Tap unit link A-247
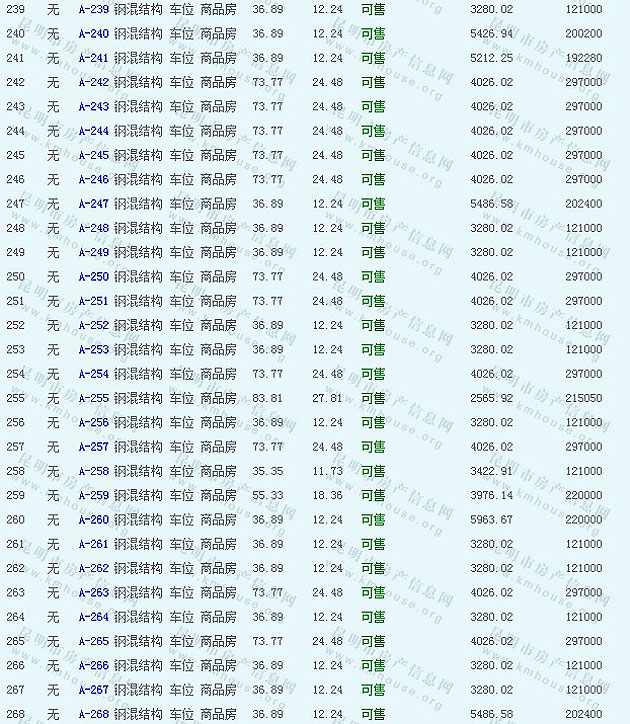Viewport: 630px width, 724px height. (93, 204)
